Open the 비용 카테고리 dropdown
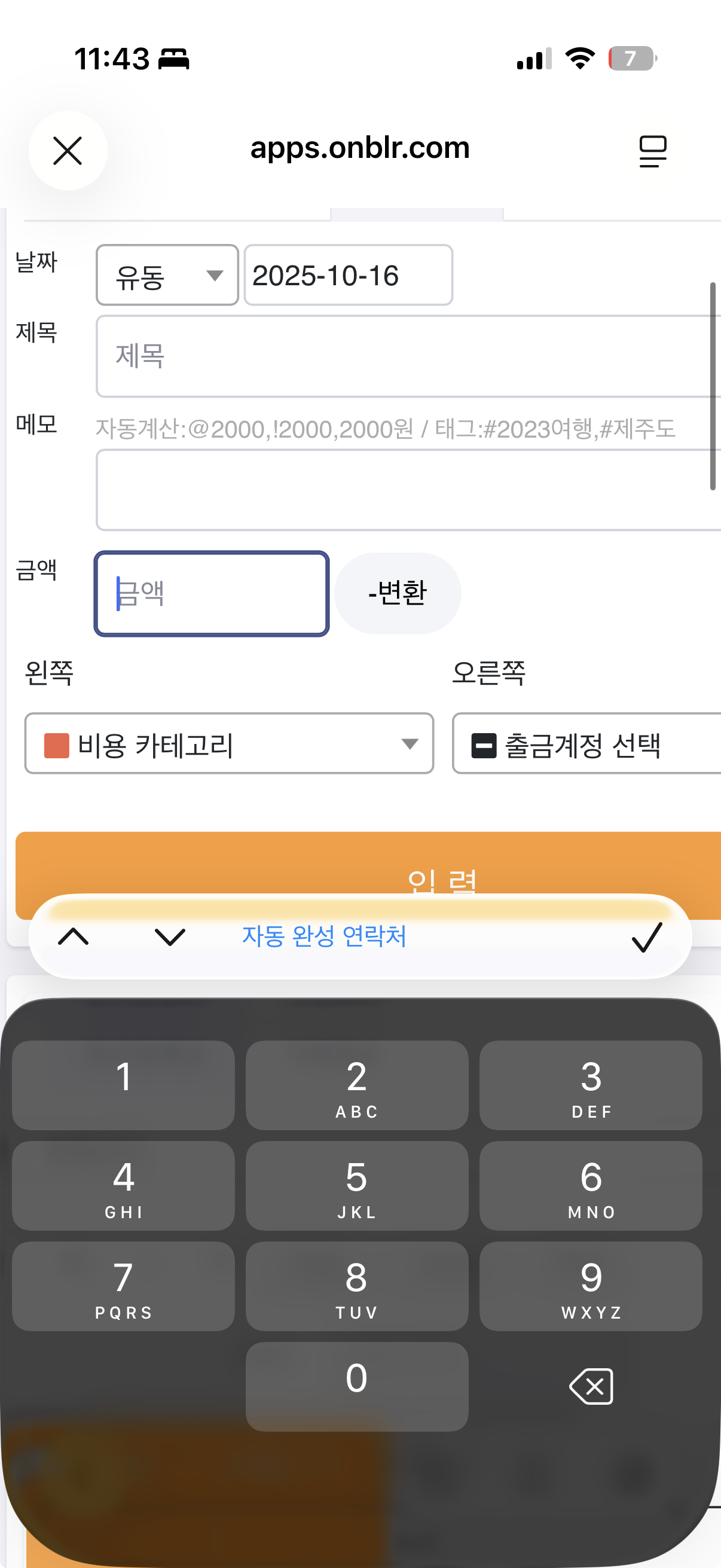Viewport: 721px width, 1568px height. 229,743
